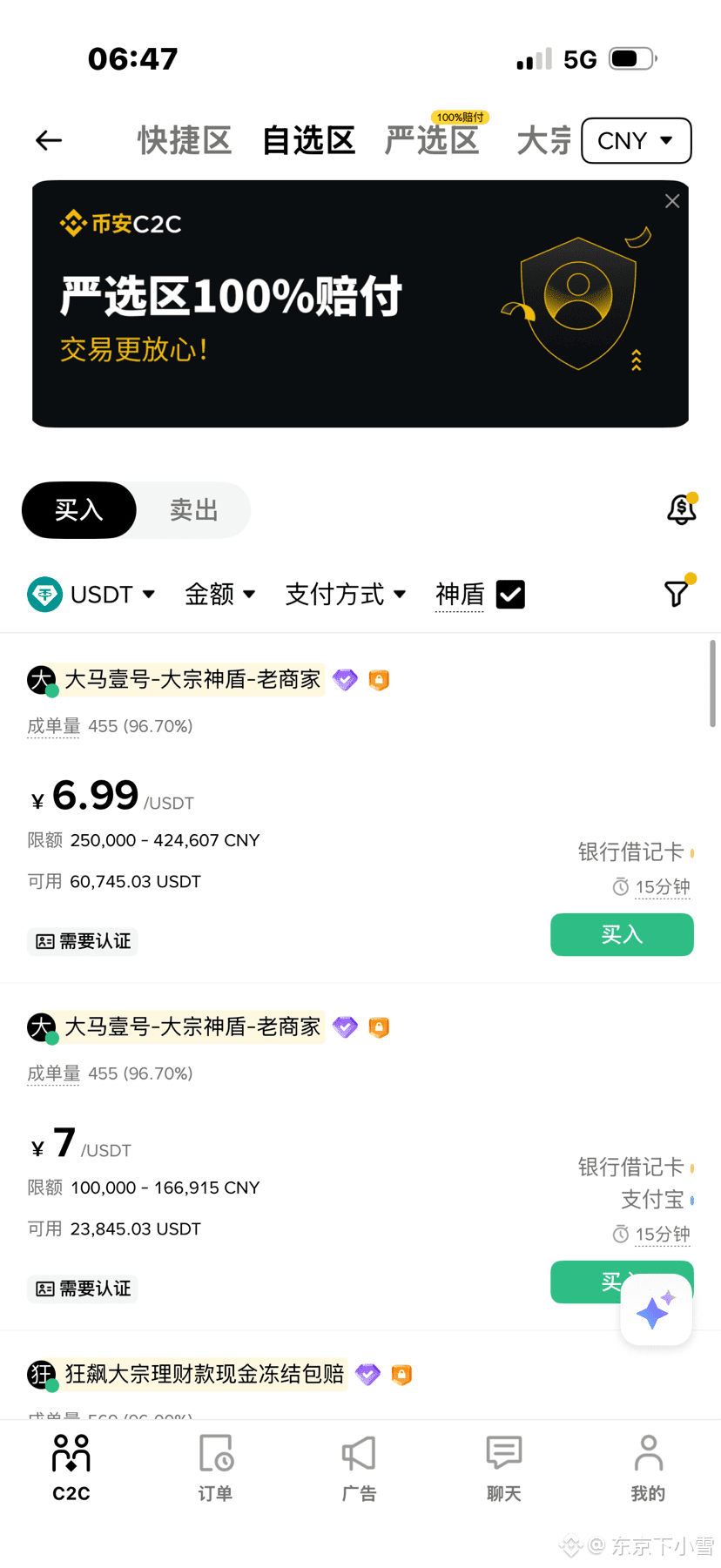Viewport: 721px width, 1568px height.
Task: Select the C2C icon in bottom navigation
Action: [70, 1468]
